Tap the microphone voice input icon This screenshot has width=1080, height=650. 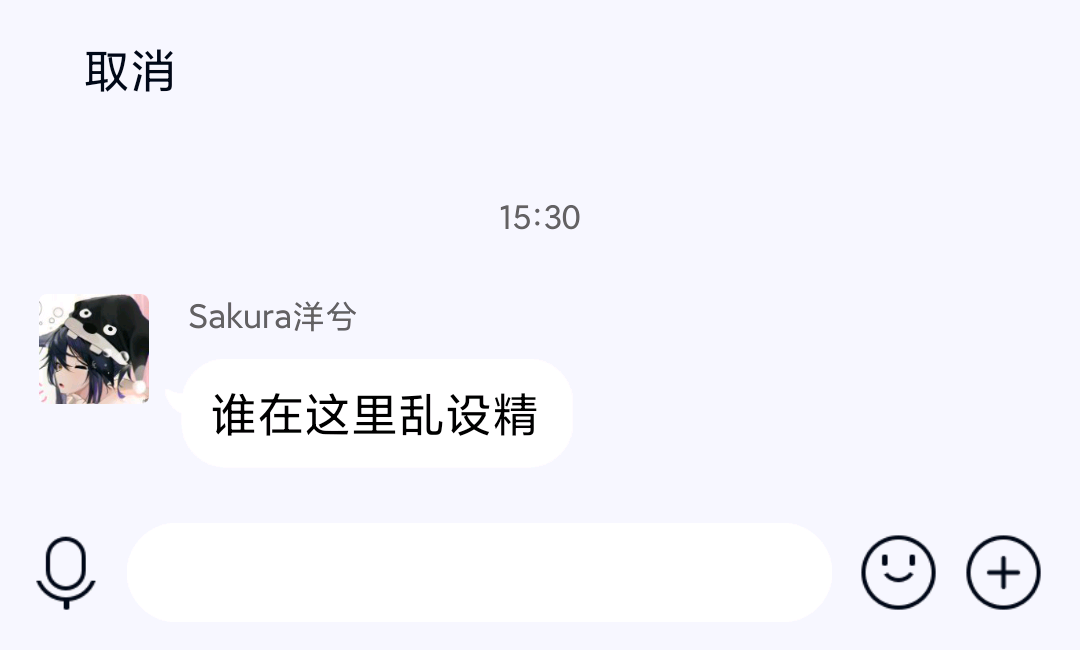click(x=66, y=573)
